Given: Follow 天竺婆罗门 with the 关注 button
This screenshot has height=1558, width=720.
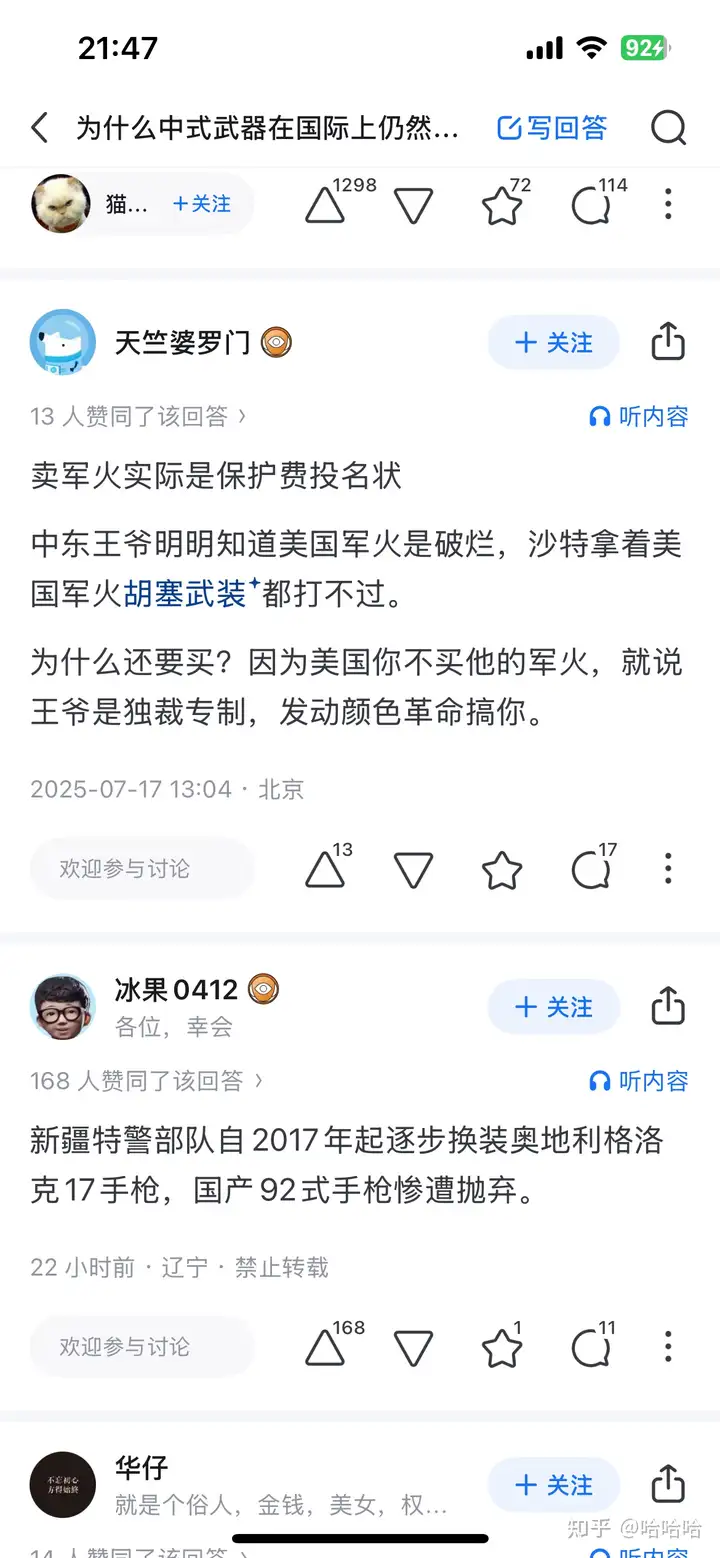Looking at the screenshot, I should (x=553, y=343).
